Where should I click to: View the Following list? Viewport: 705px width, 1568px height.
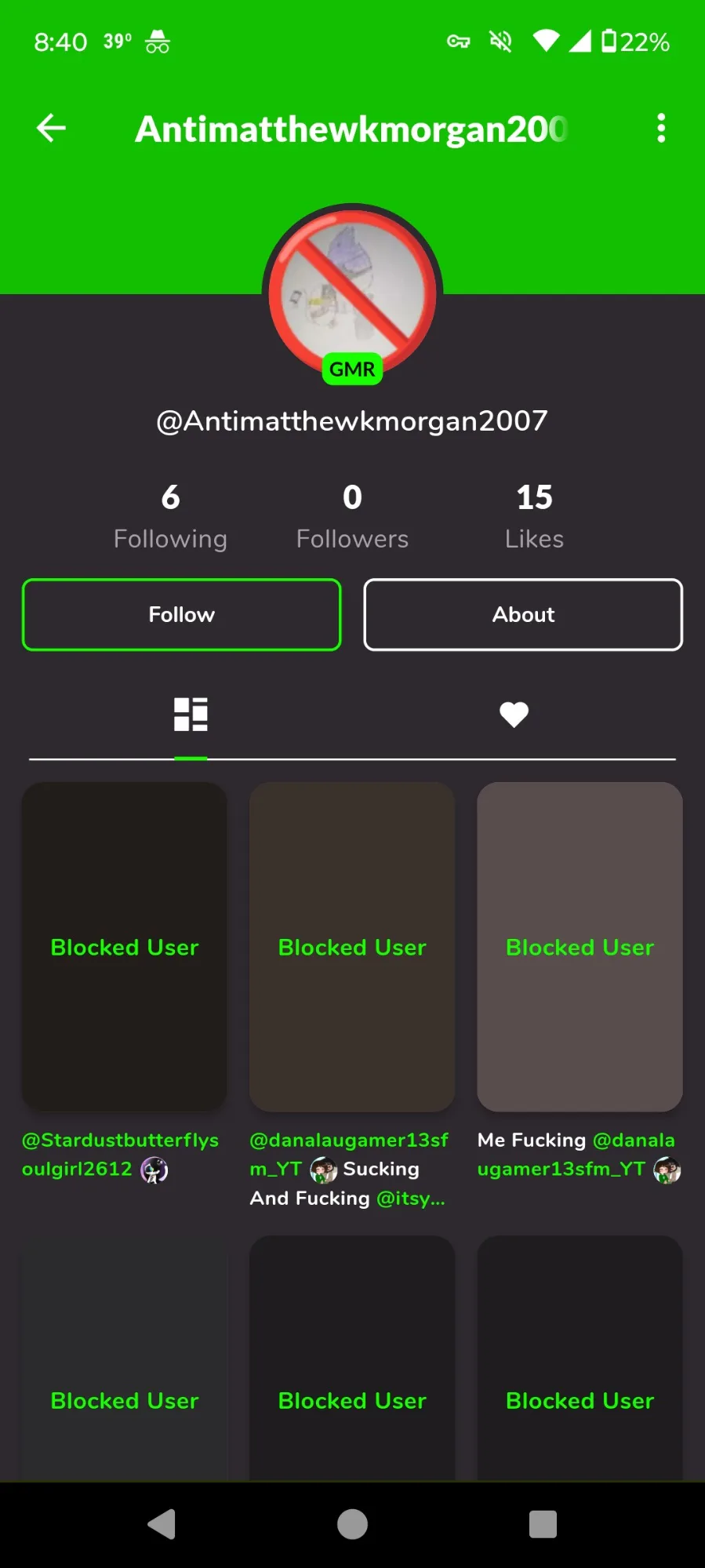(170, 517)
